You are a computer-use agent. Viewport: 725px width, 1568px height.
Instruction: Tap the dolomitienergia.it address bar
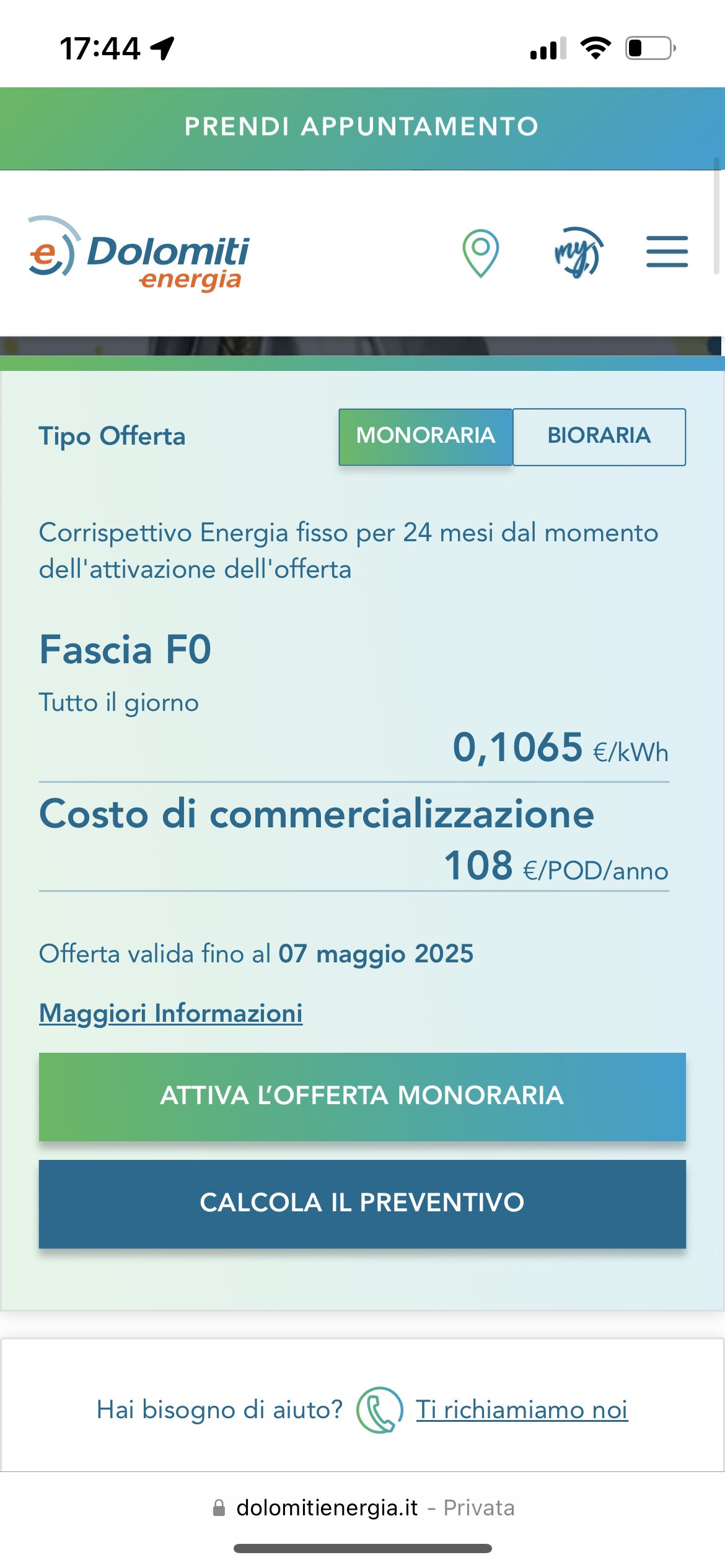362,1507
